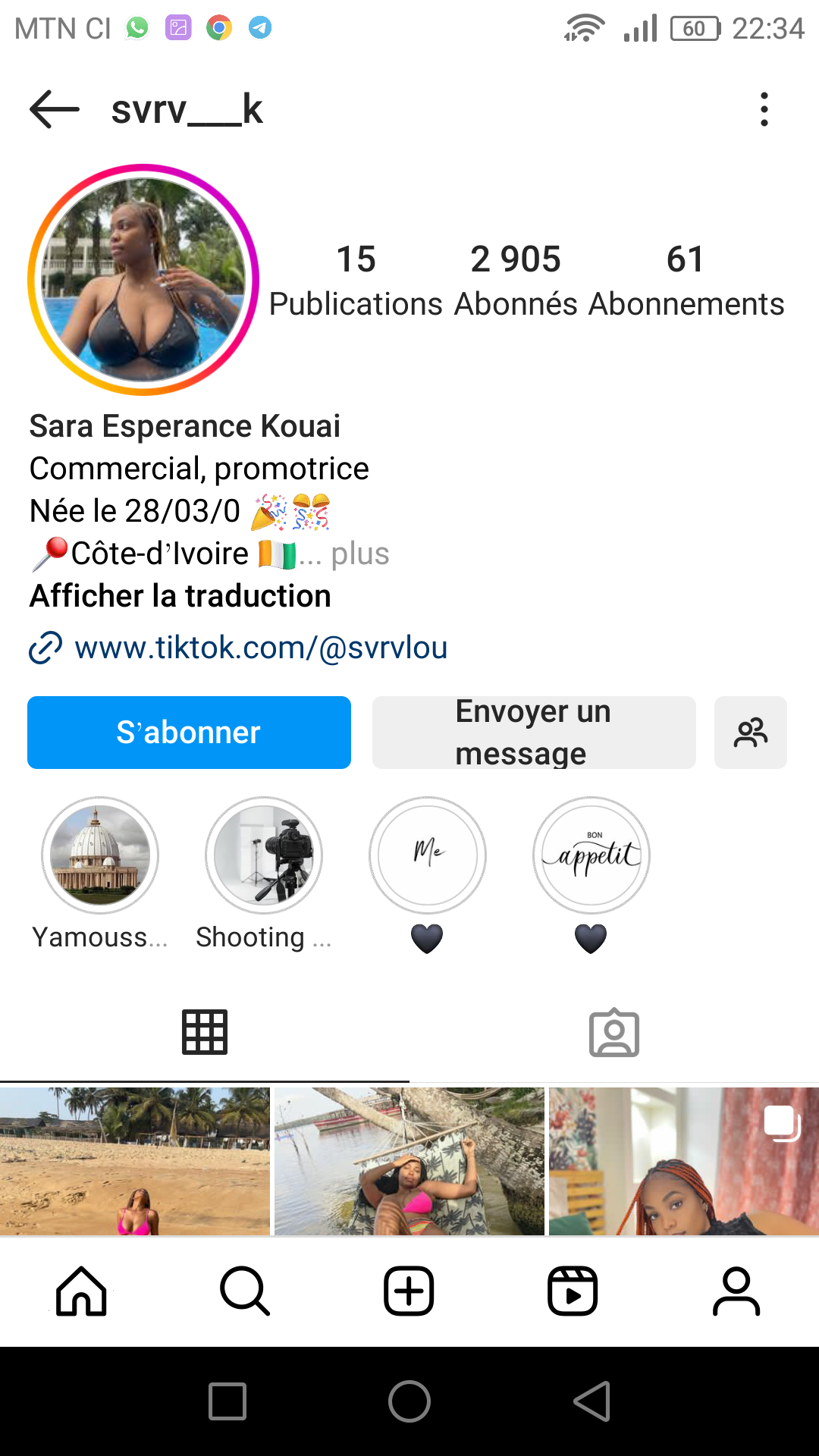Open the Abonnés followers list

point(516,279)
